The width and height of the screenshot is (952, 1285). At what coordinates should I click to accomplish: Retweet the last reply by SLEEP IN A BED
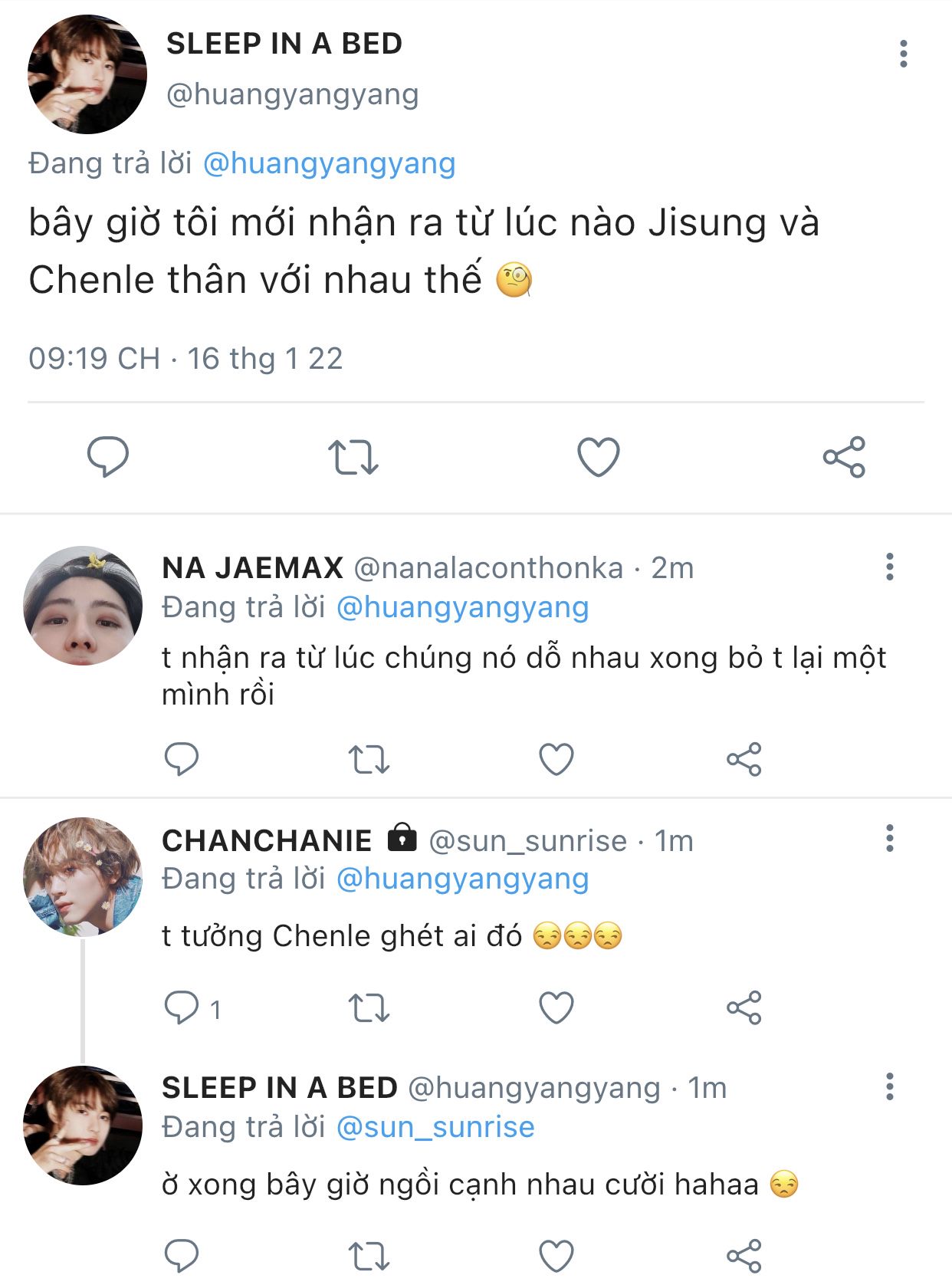[369, 1256]
